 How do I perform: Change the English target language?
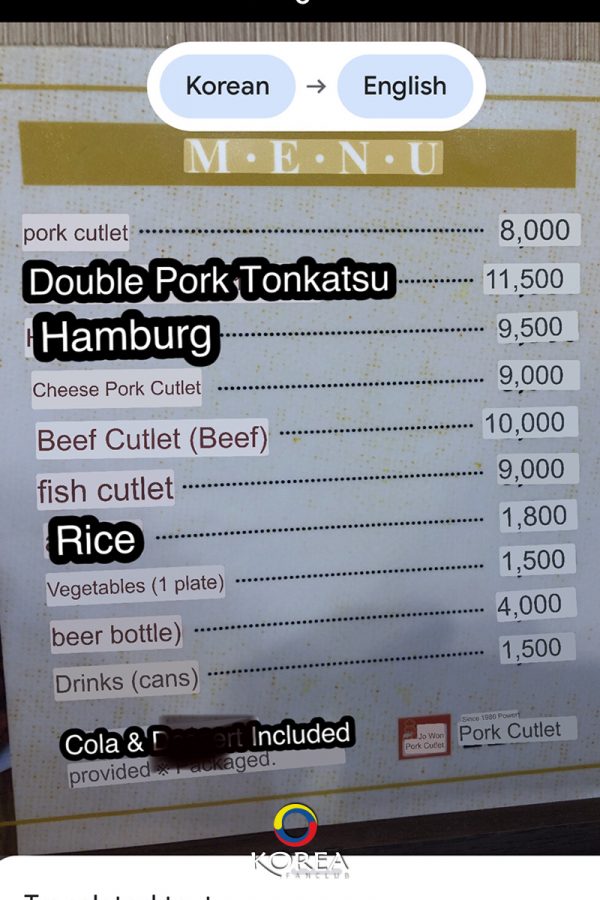click(x=404, y=86)
